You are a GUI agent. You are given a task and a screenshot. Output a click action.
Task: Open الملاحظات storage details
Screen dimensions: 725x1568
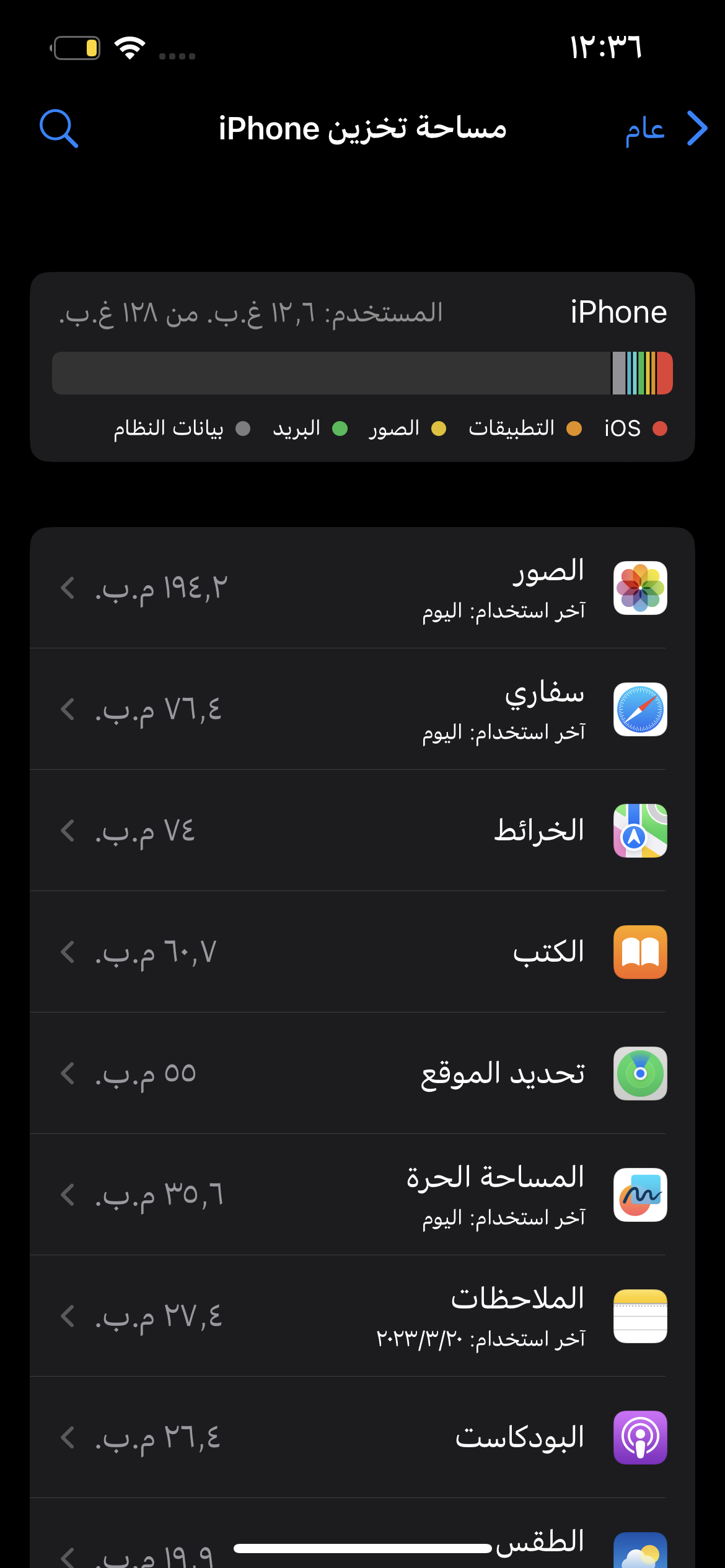point(362,1316)
